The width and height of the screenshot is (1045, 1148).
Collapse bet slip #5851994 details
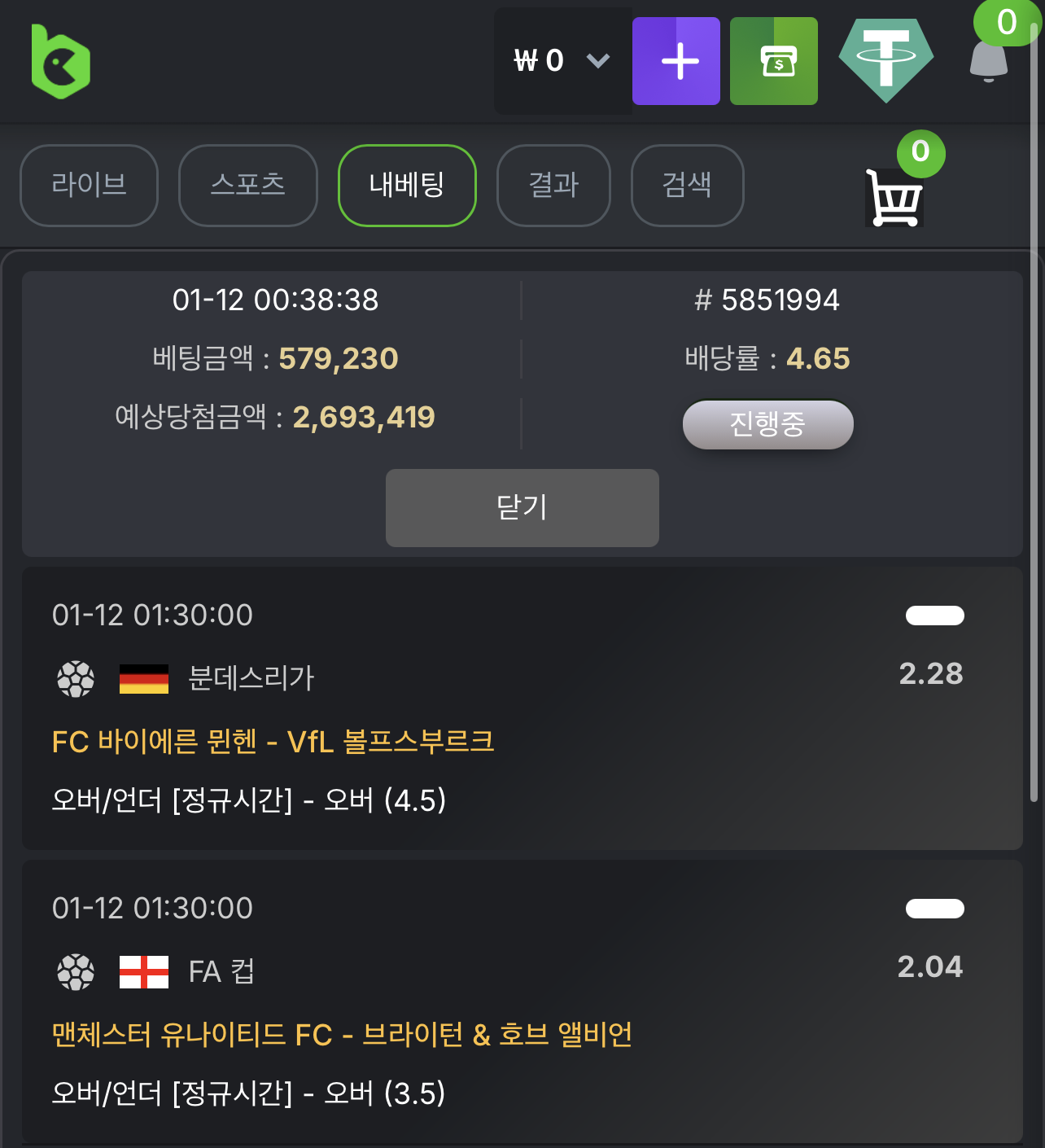coord(522,507)
